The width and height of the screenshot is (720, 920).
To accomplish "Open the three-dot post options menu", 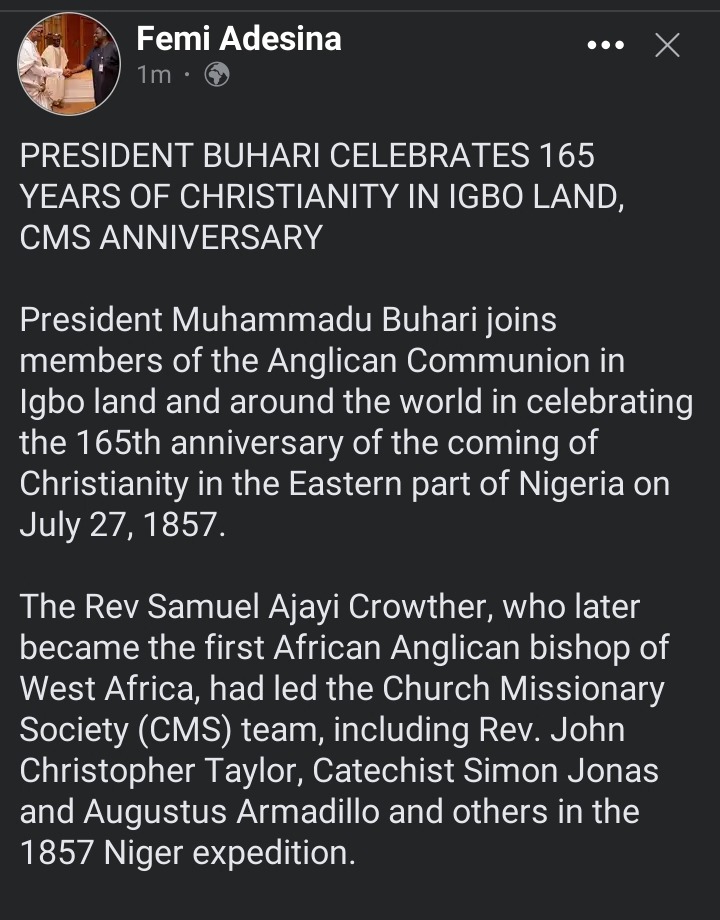I will 605,45.
